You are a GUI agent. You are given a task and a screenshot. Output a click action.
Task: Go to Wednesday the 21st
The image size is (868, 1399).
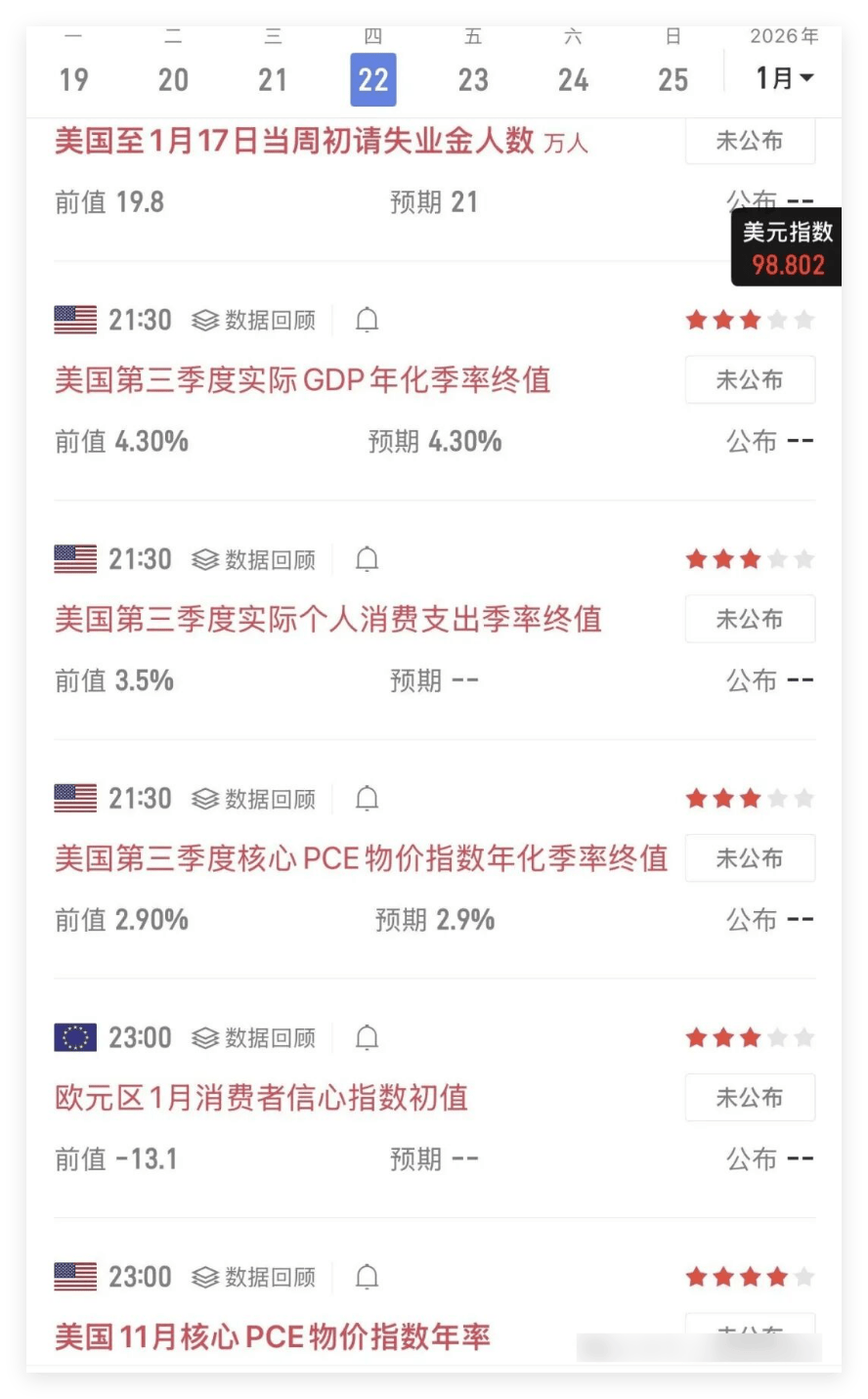tap(274, 78)
